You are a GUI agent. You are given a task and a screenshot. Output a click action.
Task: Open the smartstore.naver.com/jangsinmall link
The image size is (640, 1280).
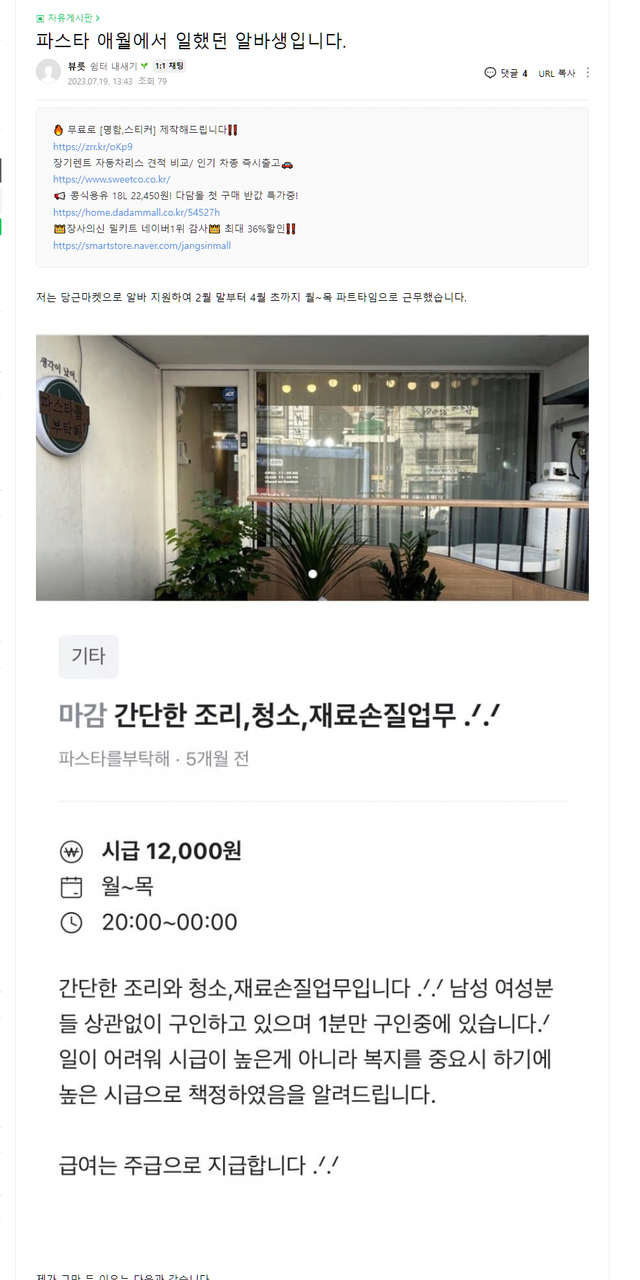pyautogui.click(x=142, y=246)
